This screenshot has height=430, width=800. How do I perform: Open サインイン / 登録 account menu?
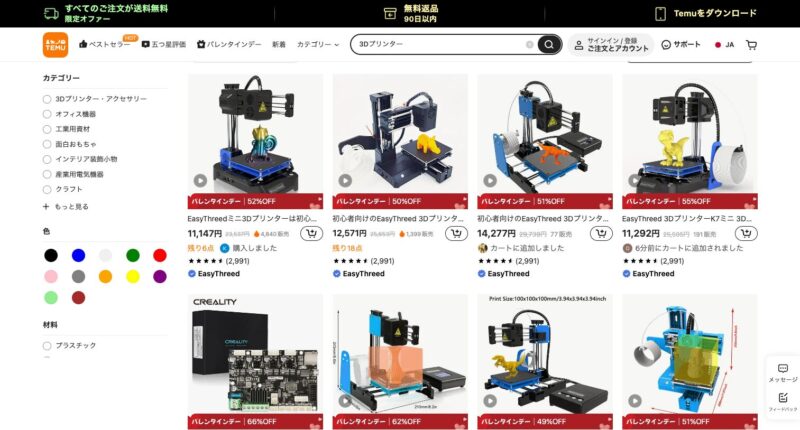click(611, 45)
